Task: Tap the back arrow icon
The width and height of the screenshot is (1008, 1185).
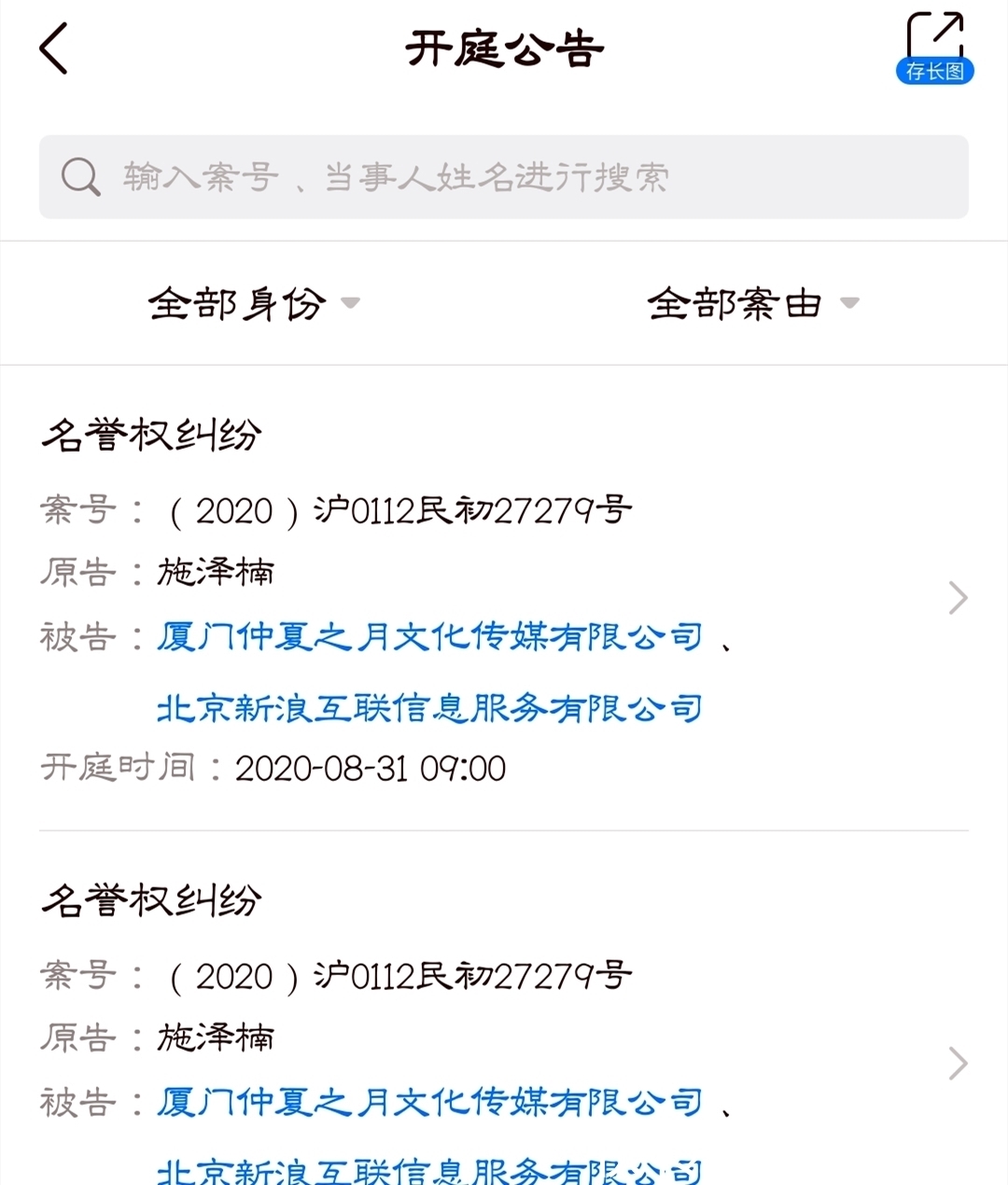Action: click(x=53, y=49)
